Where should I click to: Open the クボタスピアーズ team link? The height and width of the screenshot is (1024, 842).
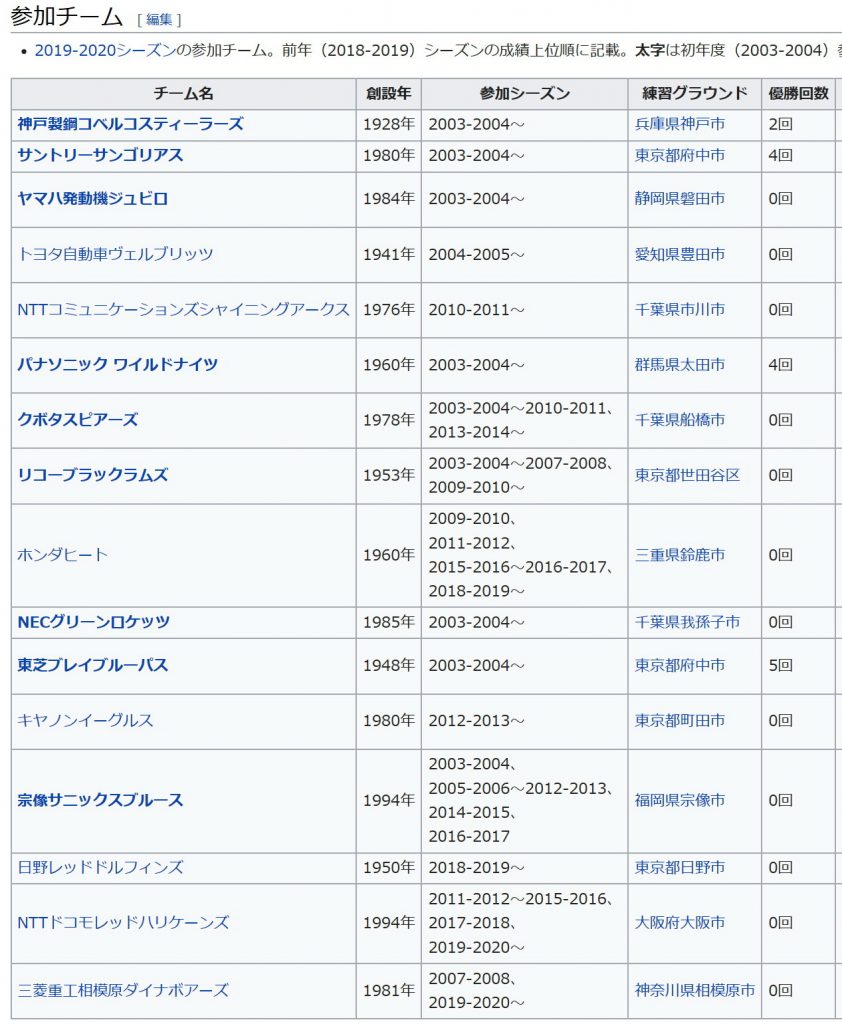[x=77, y=420]
